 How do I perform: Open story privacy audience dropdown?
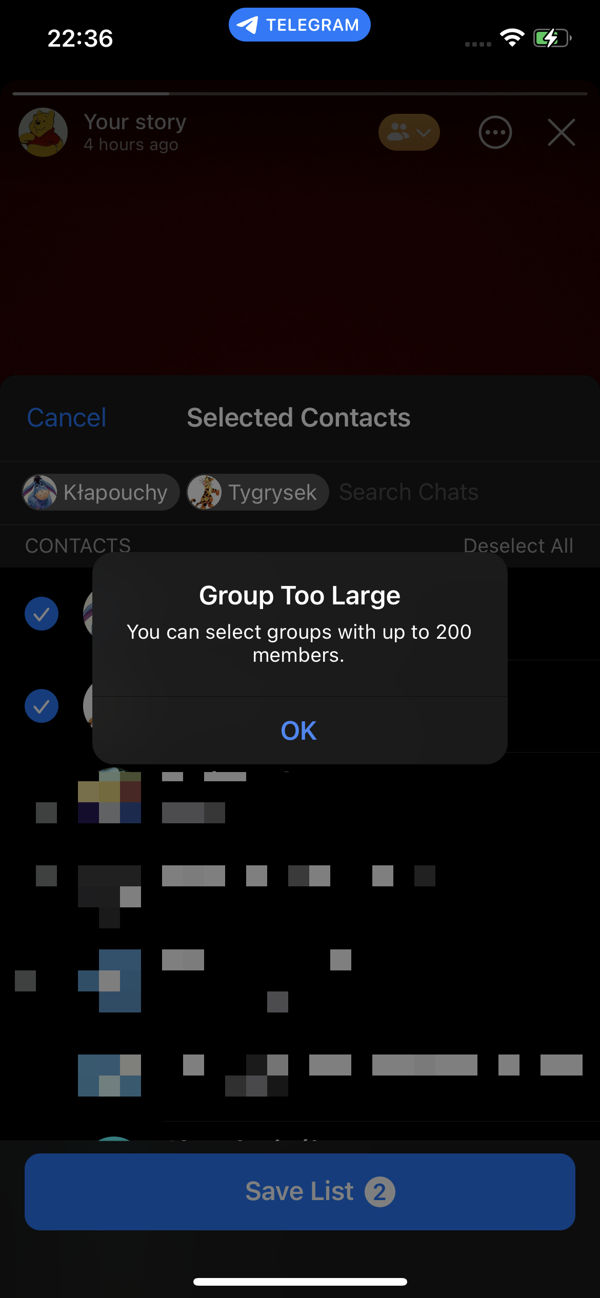(409, 132)
